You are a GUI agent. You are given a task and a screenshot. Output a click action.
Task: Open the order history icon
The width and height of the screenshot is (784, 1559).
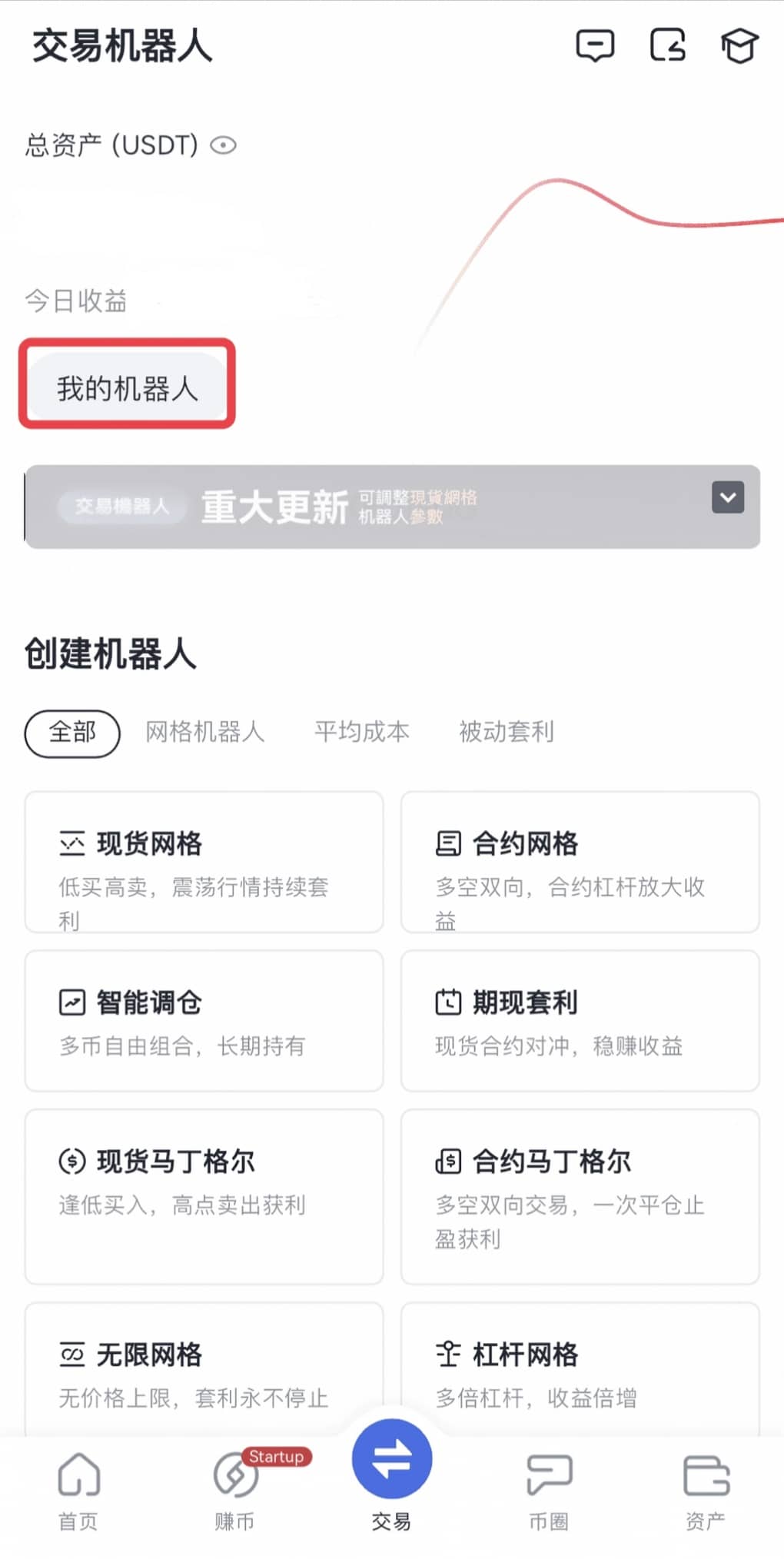coord(667,46)
